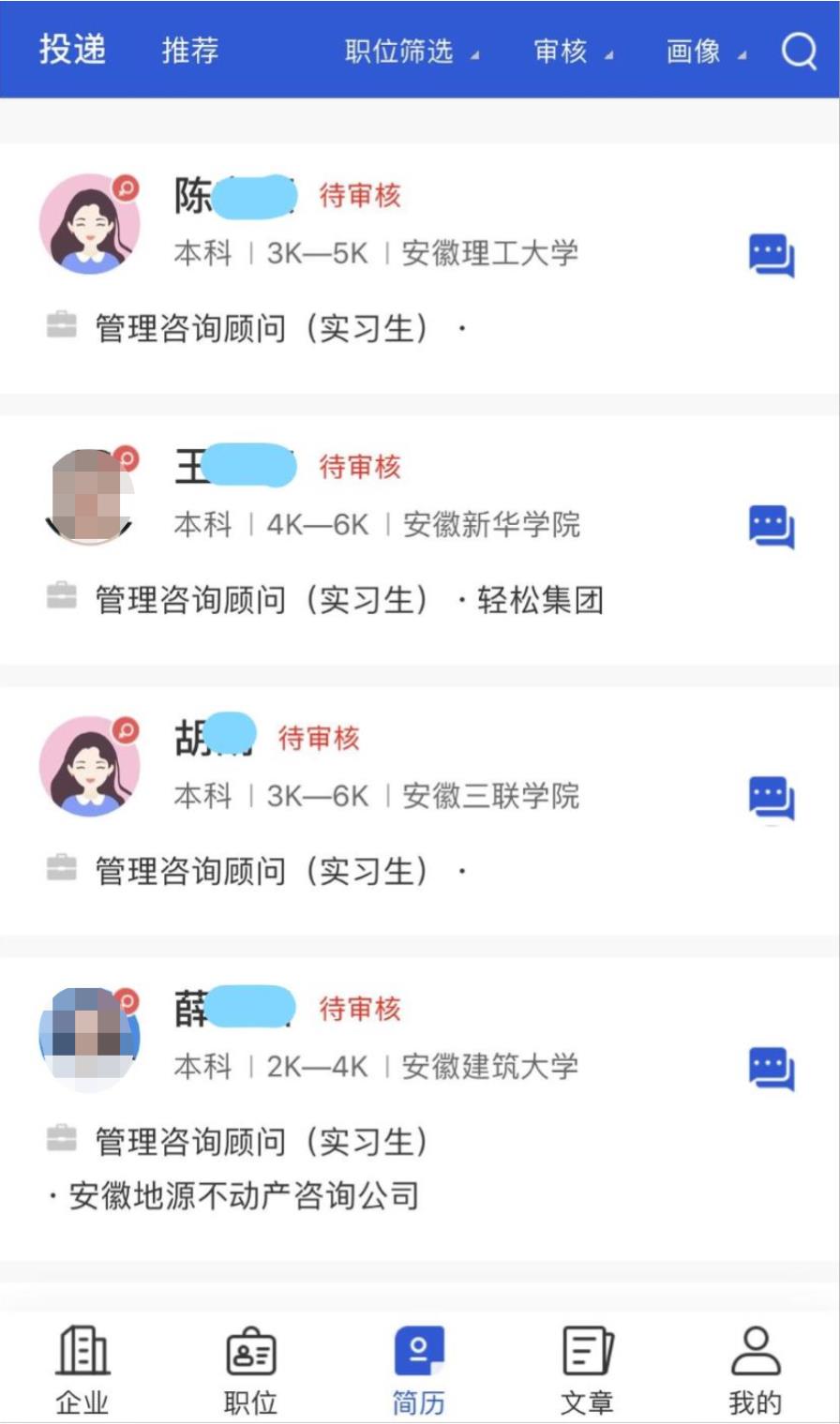
Task: Chat with the 安徽建筑大学 applicant
Action: tap(771, 1070)
